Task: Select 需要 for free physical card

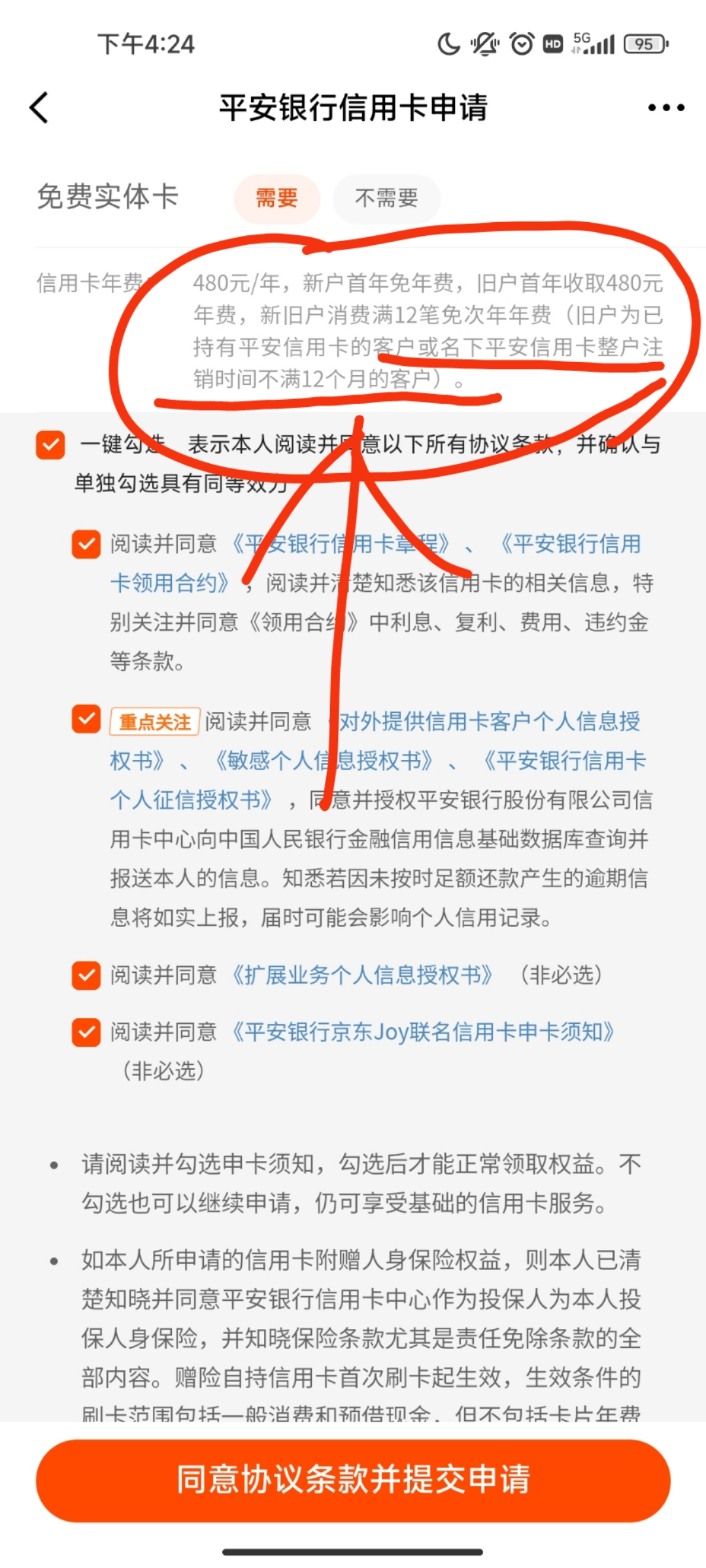Action: pyautogui.click(x=277, y=198)
